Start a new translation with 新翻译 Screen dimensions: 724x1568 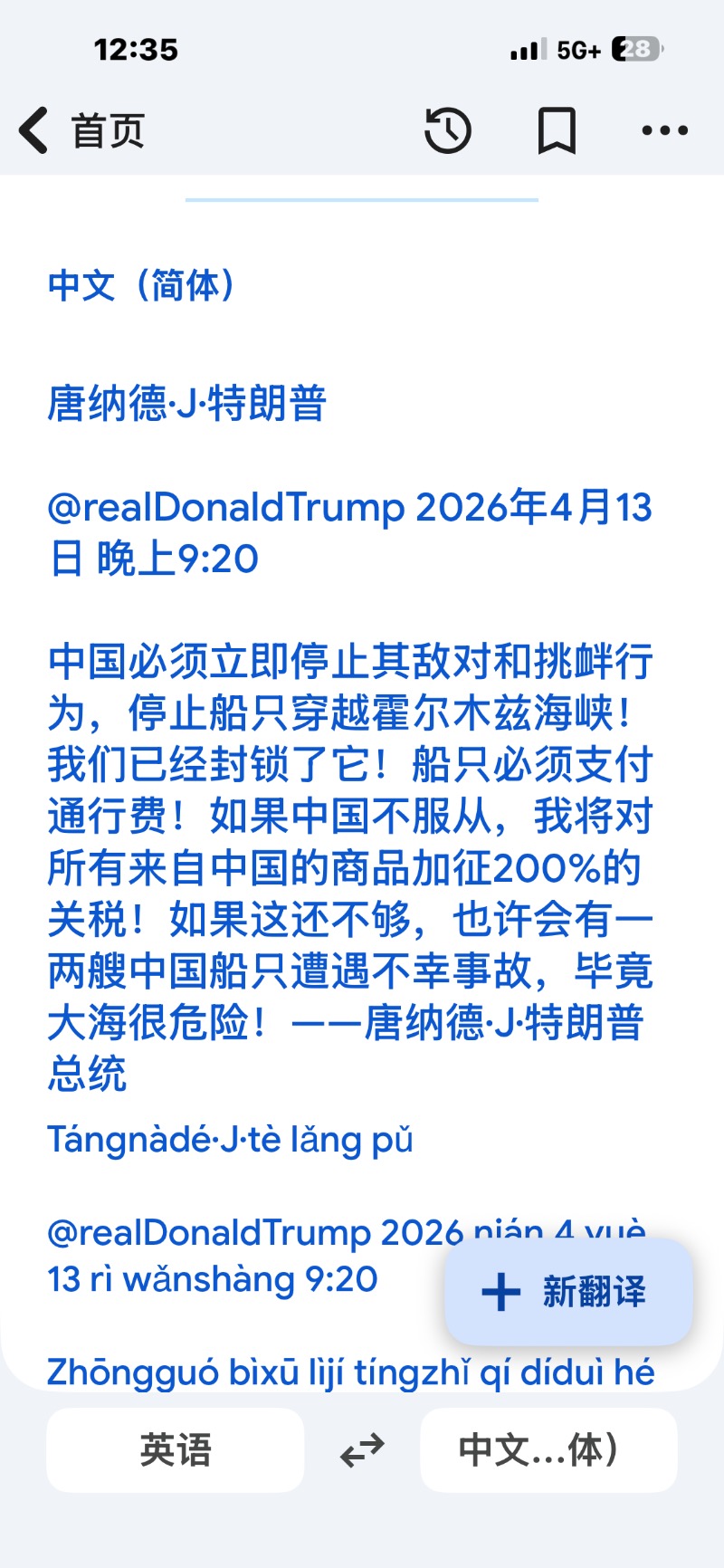click(x=568, y=1292)
